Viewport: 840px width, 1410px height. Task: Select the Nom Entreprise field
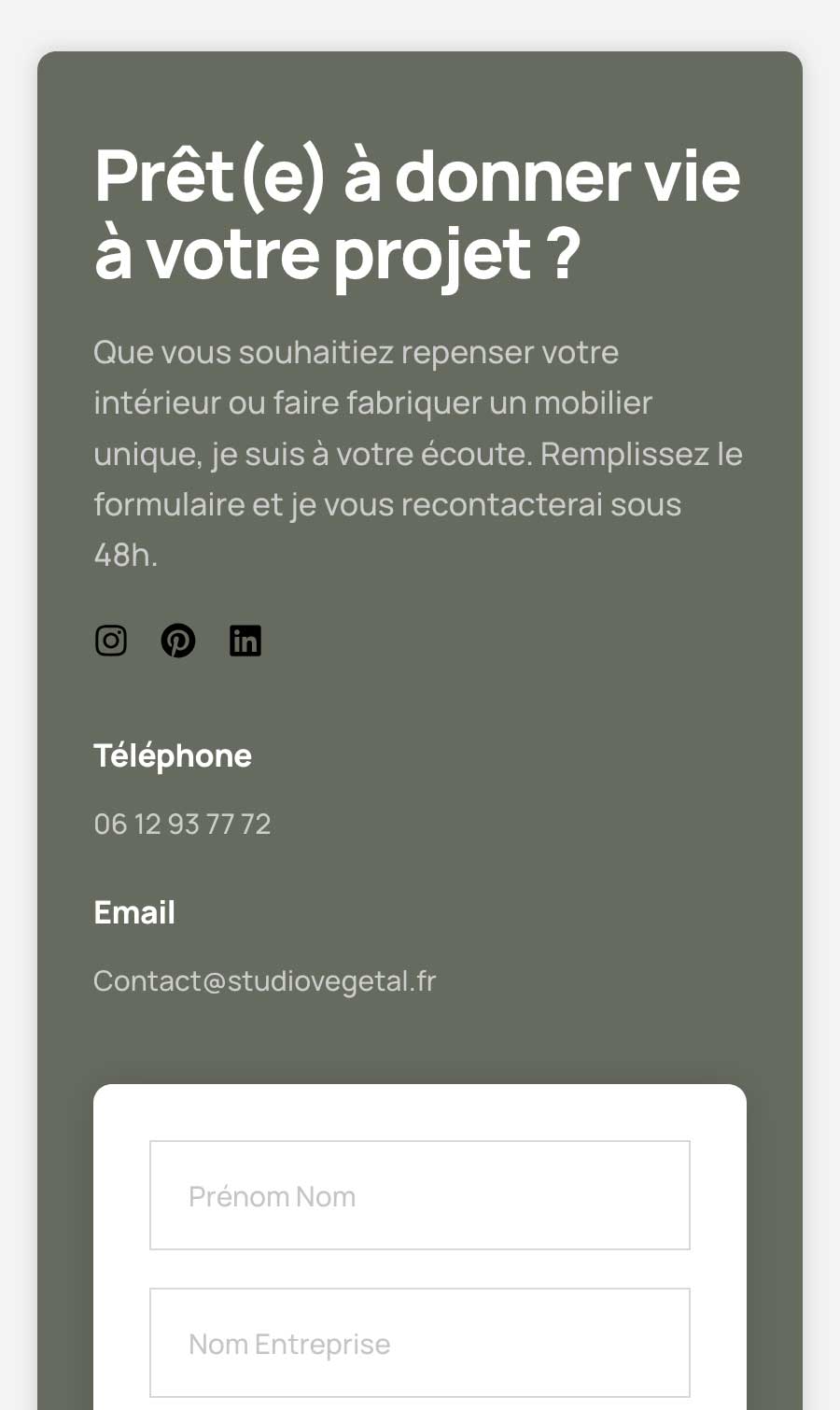[420, 1343]
